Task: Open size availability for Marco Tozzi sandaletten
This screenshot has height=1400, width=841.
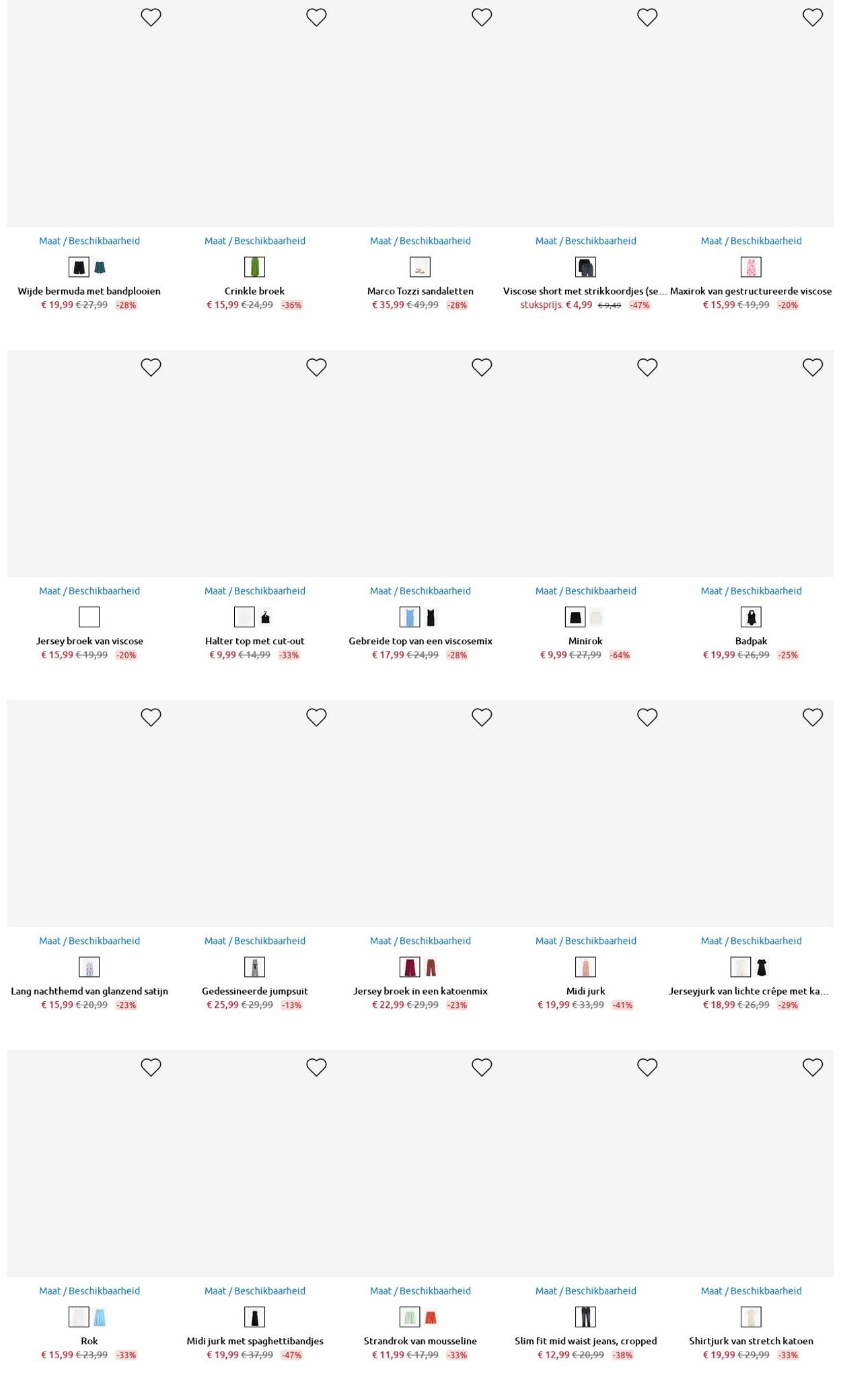Action: click(420, 241)
